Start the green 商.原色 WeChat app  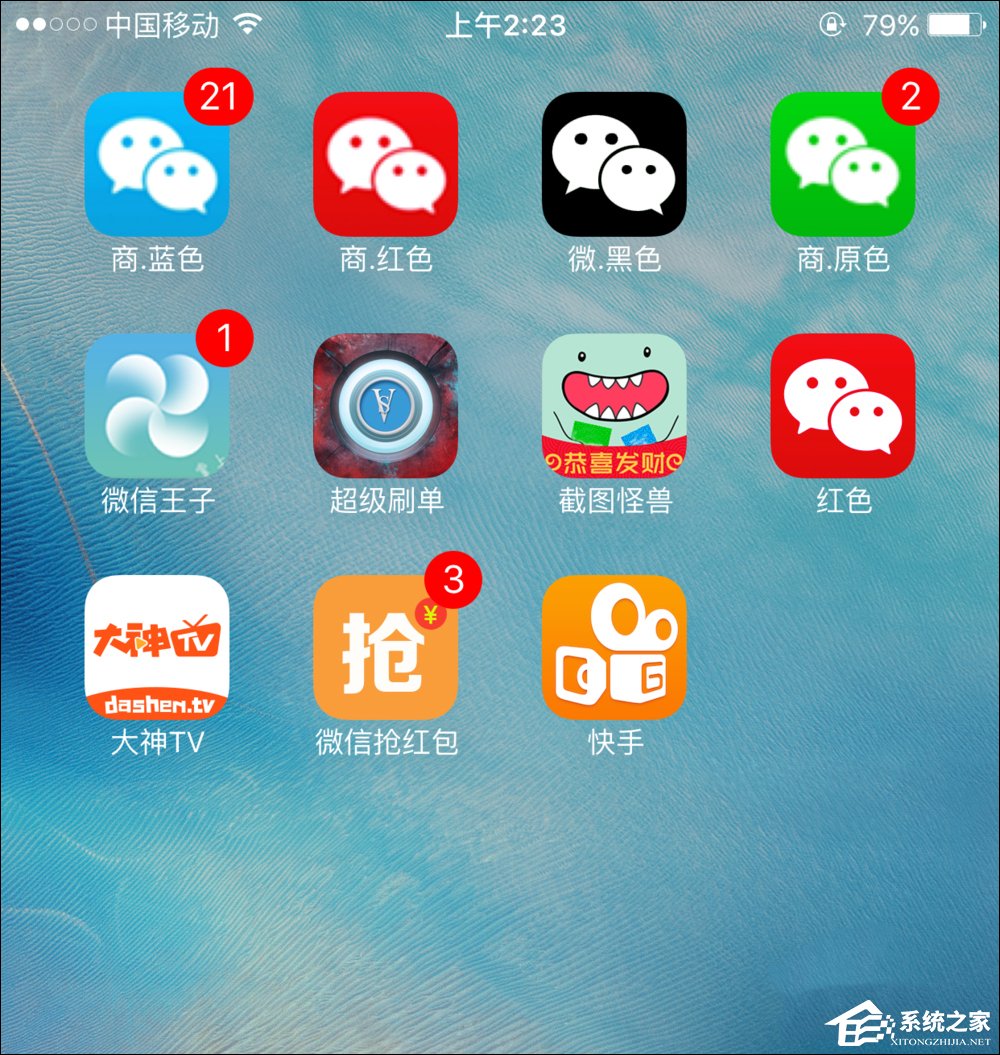[x=847, y=165]
